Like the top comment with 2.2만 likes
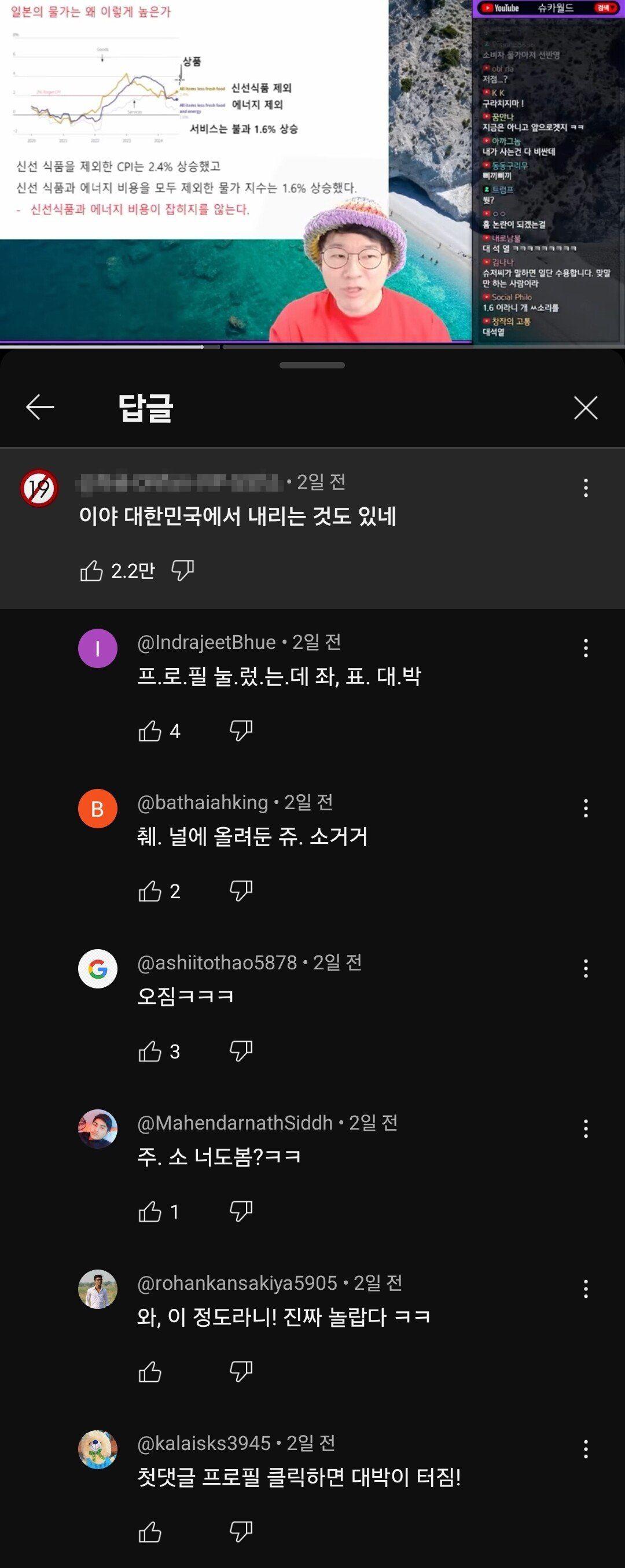 (91, 571)
